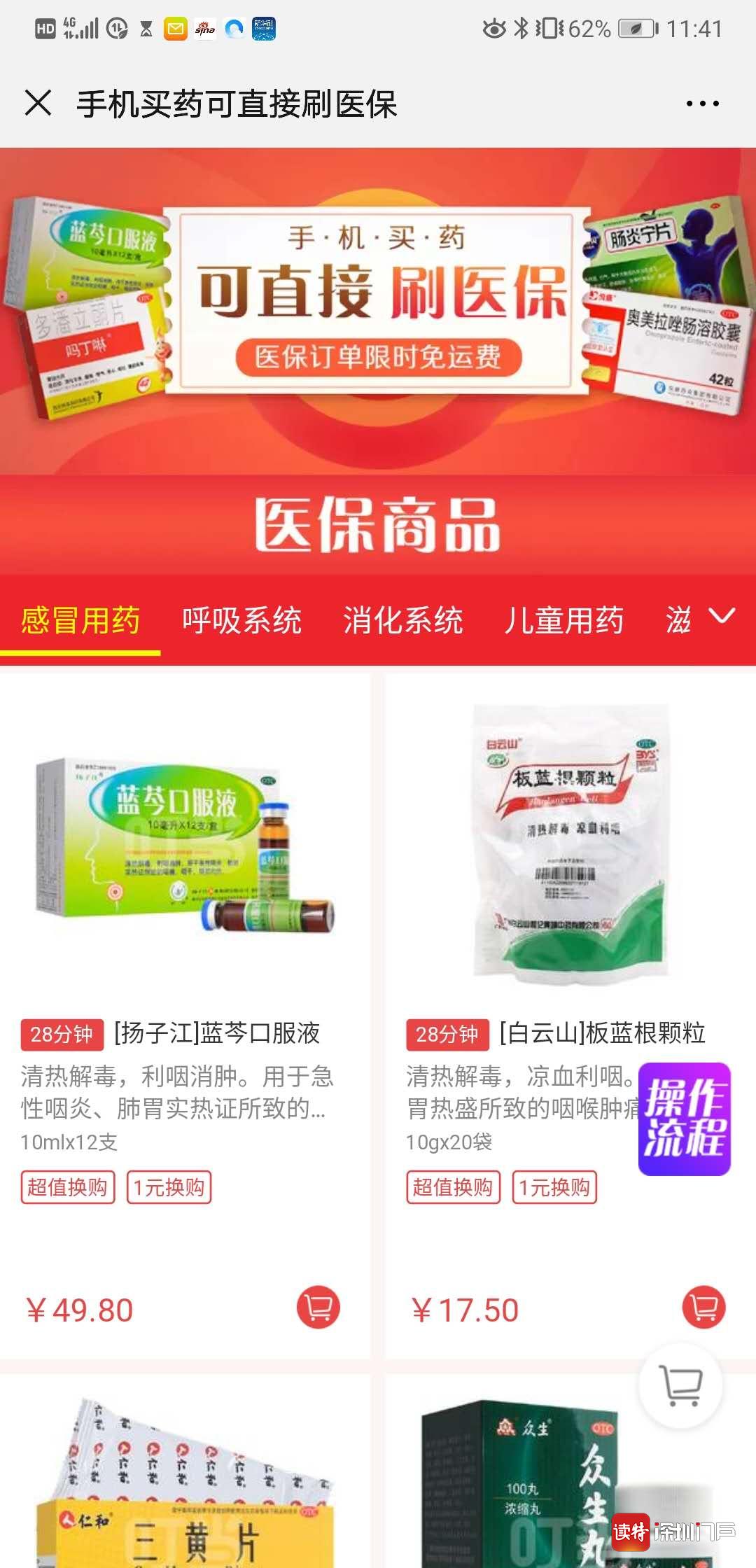Open the 板蓝根颗粒 product card
The height and width of the screenshot is (1568, 756).
(570, 840)
